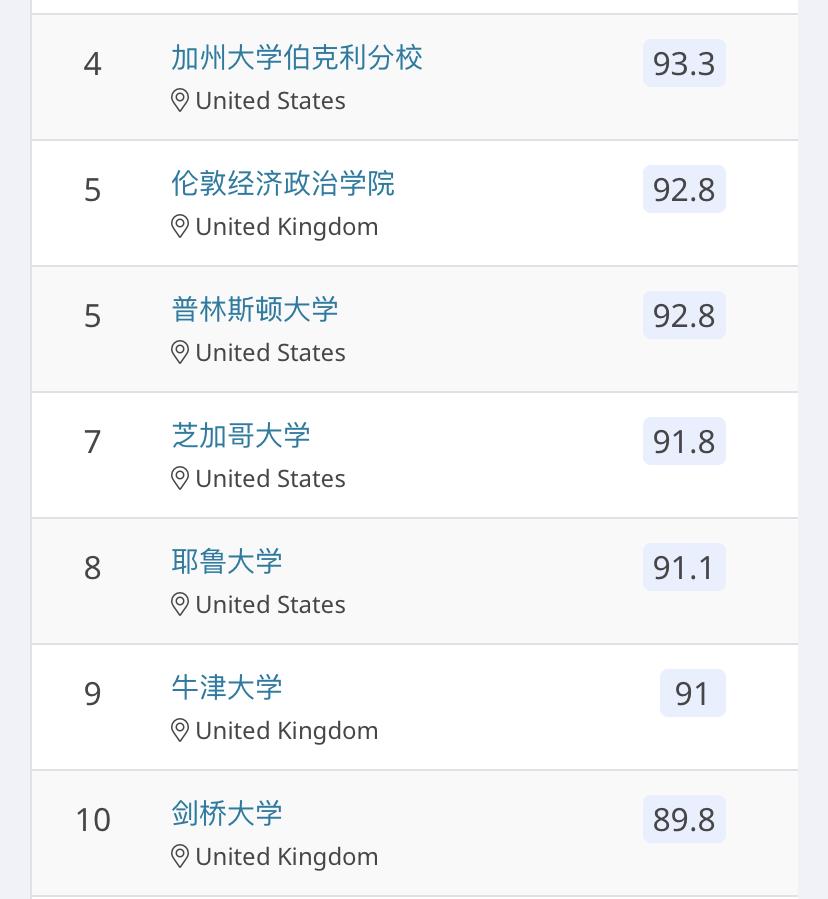Click the 93.3 score badge
This screenshot has width=828, height=899.
point(684,63)
